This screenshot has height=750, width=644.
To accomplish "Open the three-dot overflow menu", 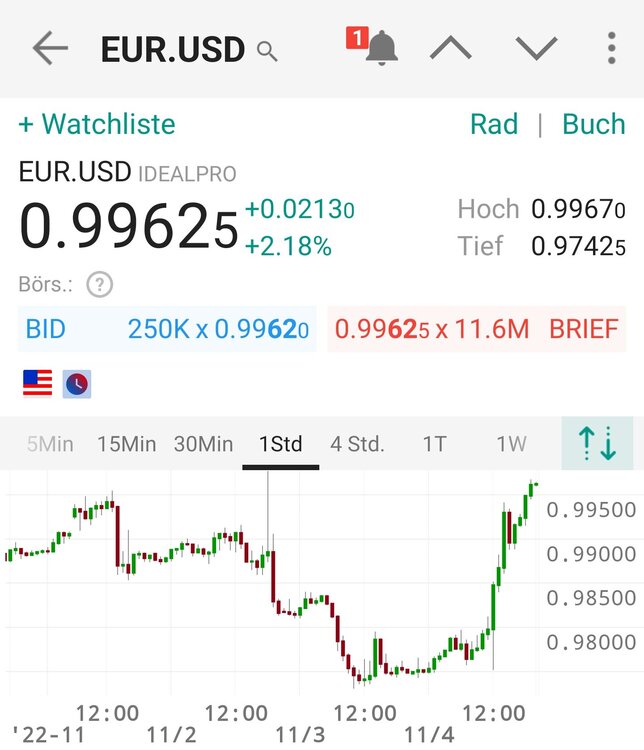I will 612,48.
